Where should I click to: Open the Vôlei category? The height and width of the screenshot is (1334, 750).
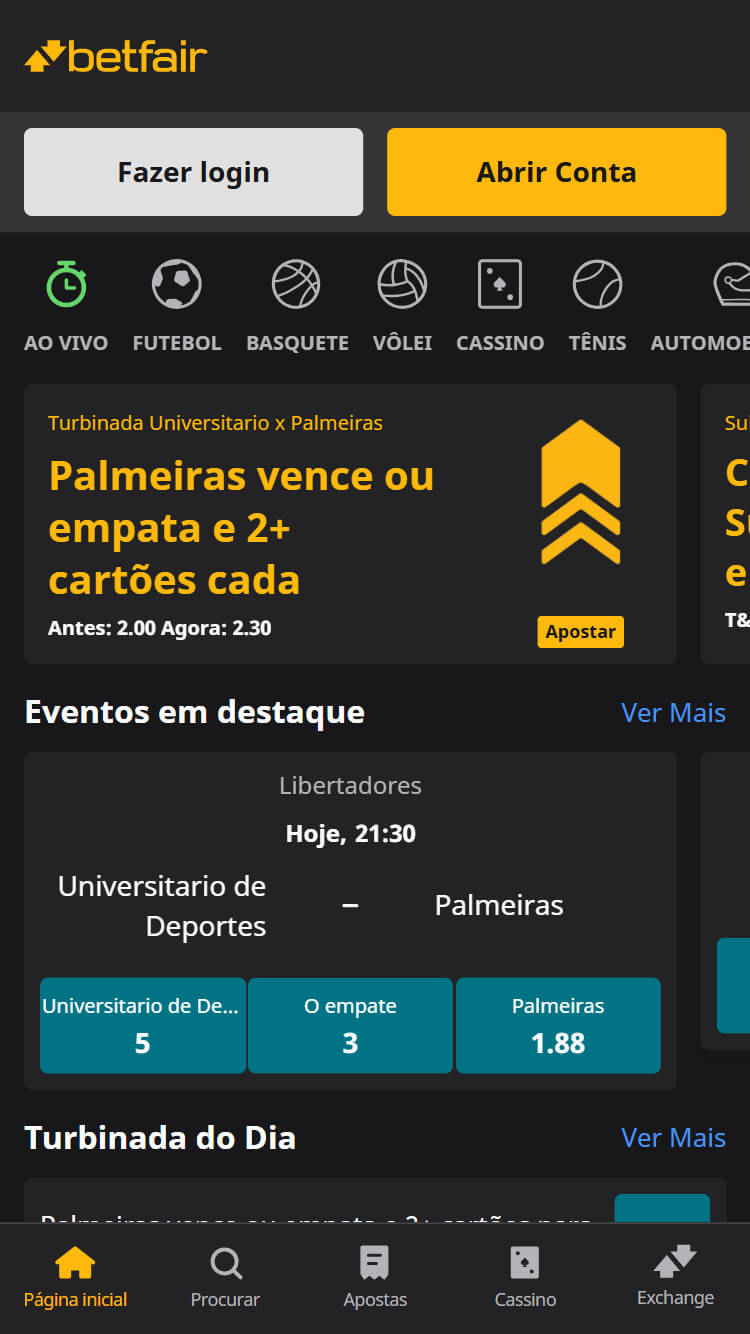(402, 306)
